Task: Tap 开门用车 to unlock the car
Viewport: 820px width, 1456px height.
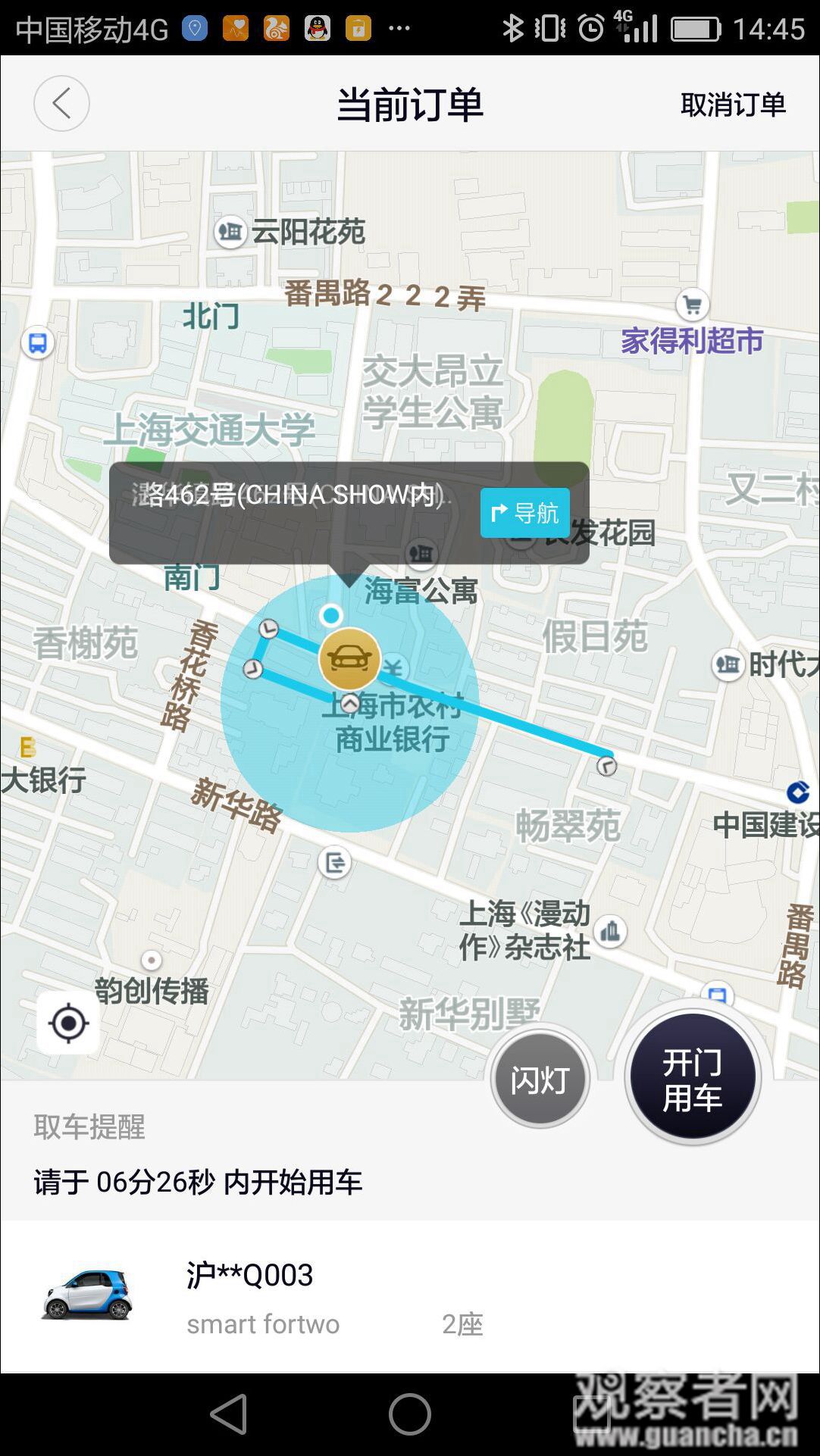Action: click(693, 1079)
